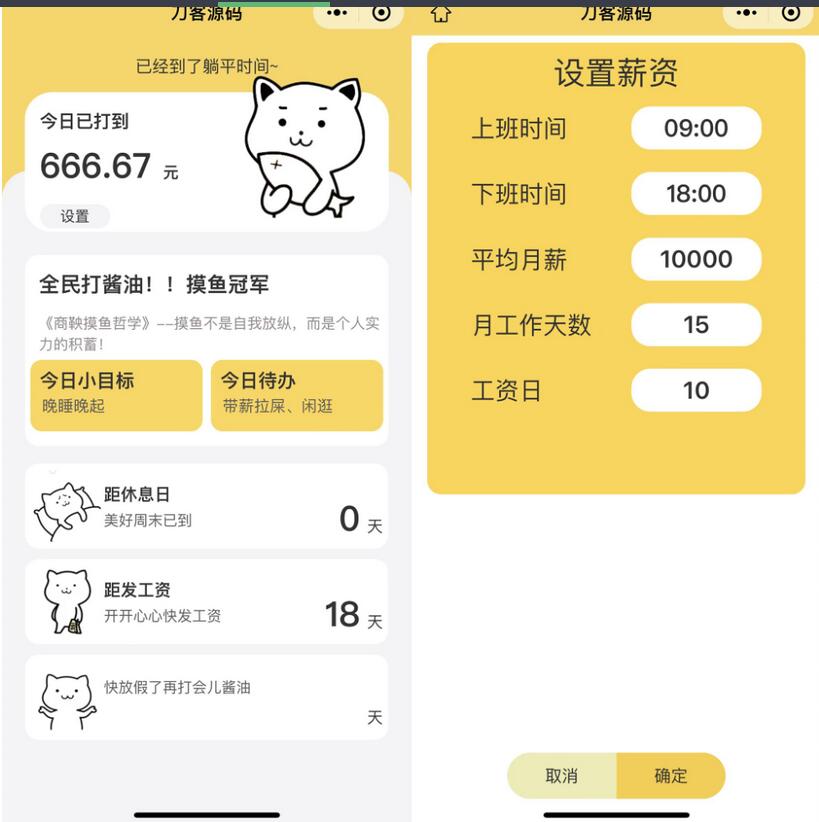The height and width of the screenshot is (822, 819).
Task: Click the 平均月薪 10000 field
Action: (696, 258)
